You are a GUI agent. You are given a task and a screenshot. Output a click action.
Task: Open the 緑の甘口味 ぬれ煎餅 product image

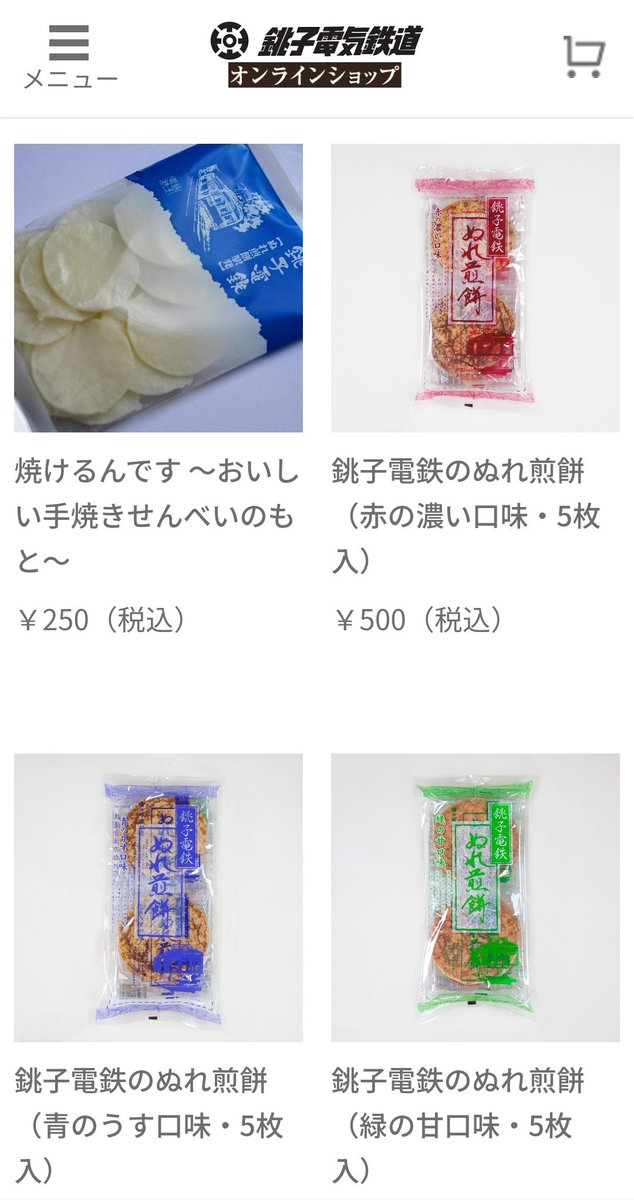475,897
